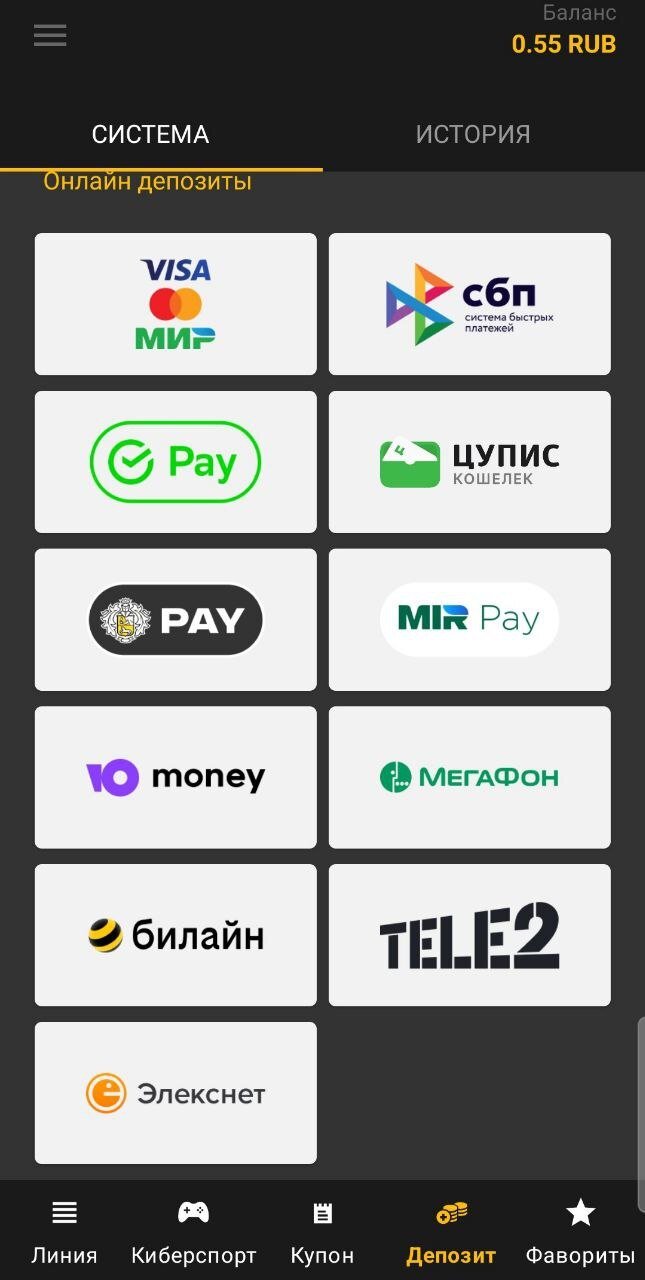Choose MIR Pay as deposit method
The height and width of the screenshot is (1280, 645).
pyautogui.click(x=469, y=620)
